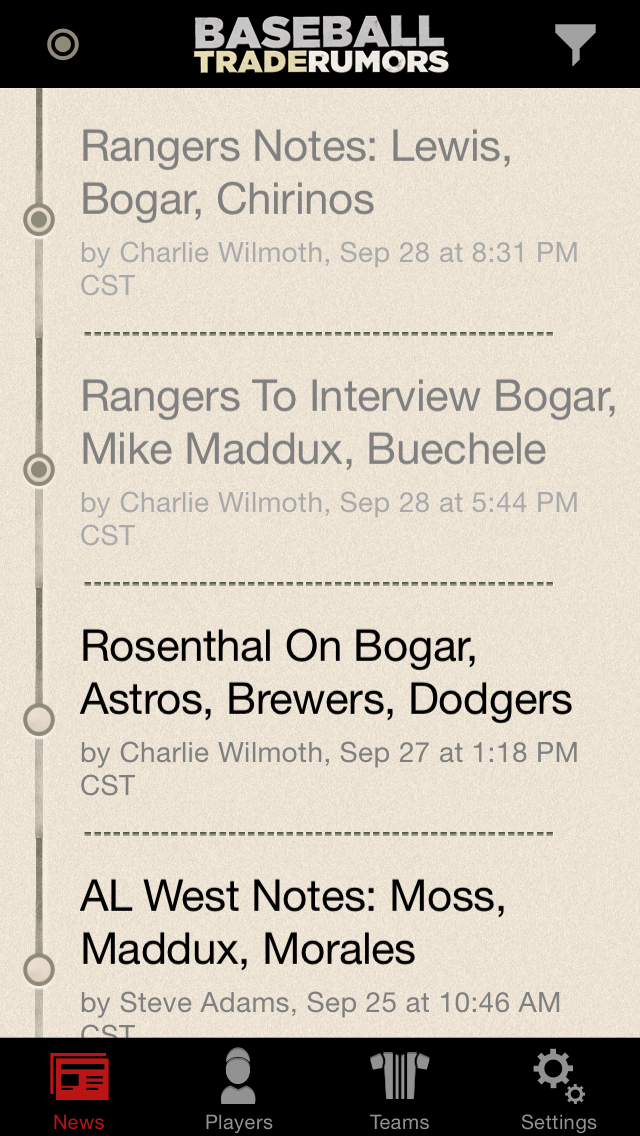Tap the circular read-marker icon in header
Screen dimensions: 640x1136
[x=63, y=44]
